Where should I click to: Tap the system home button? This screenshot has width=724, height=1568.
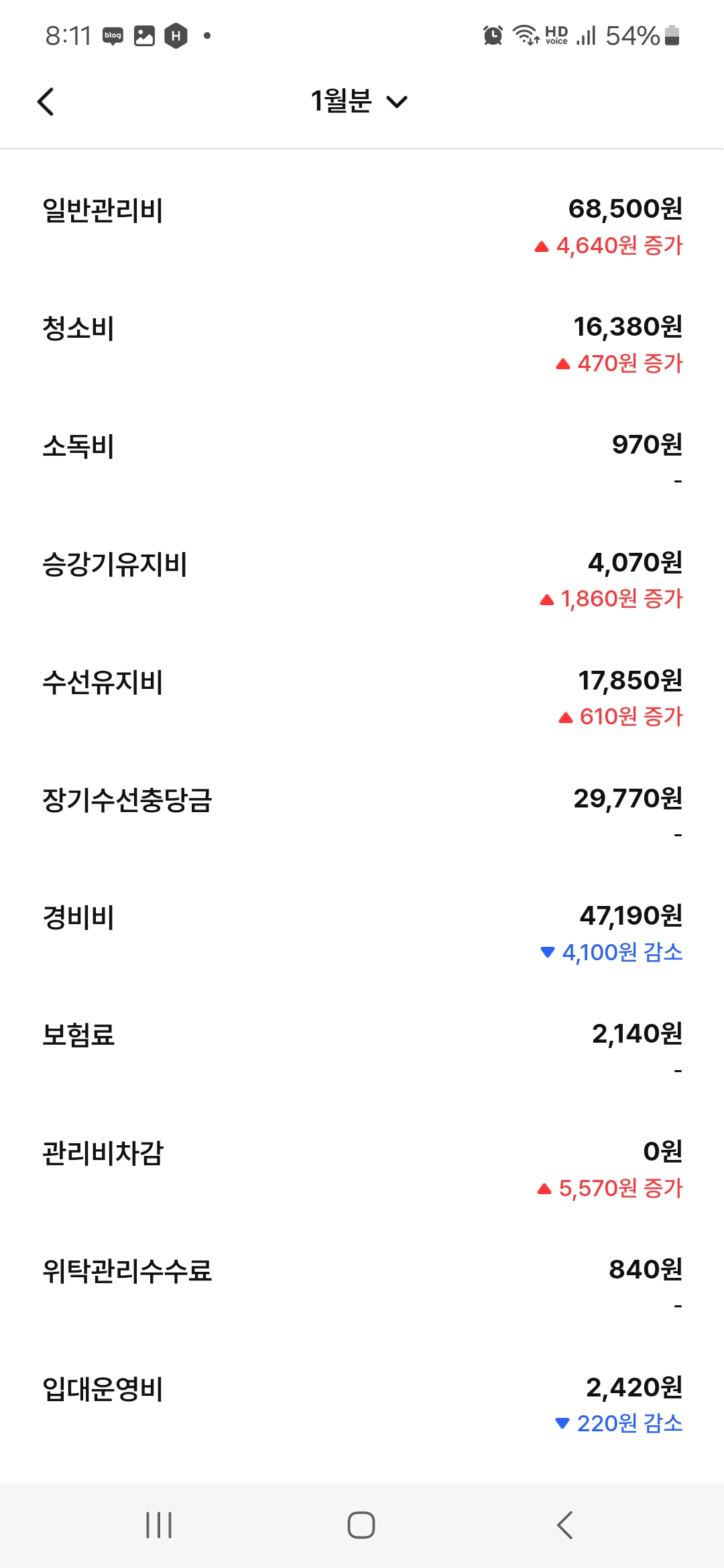pos(361,1525)
